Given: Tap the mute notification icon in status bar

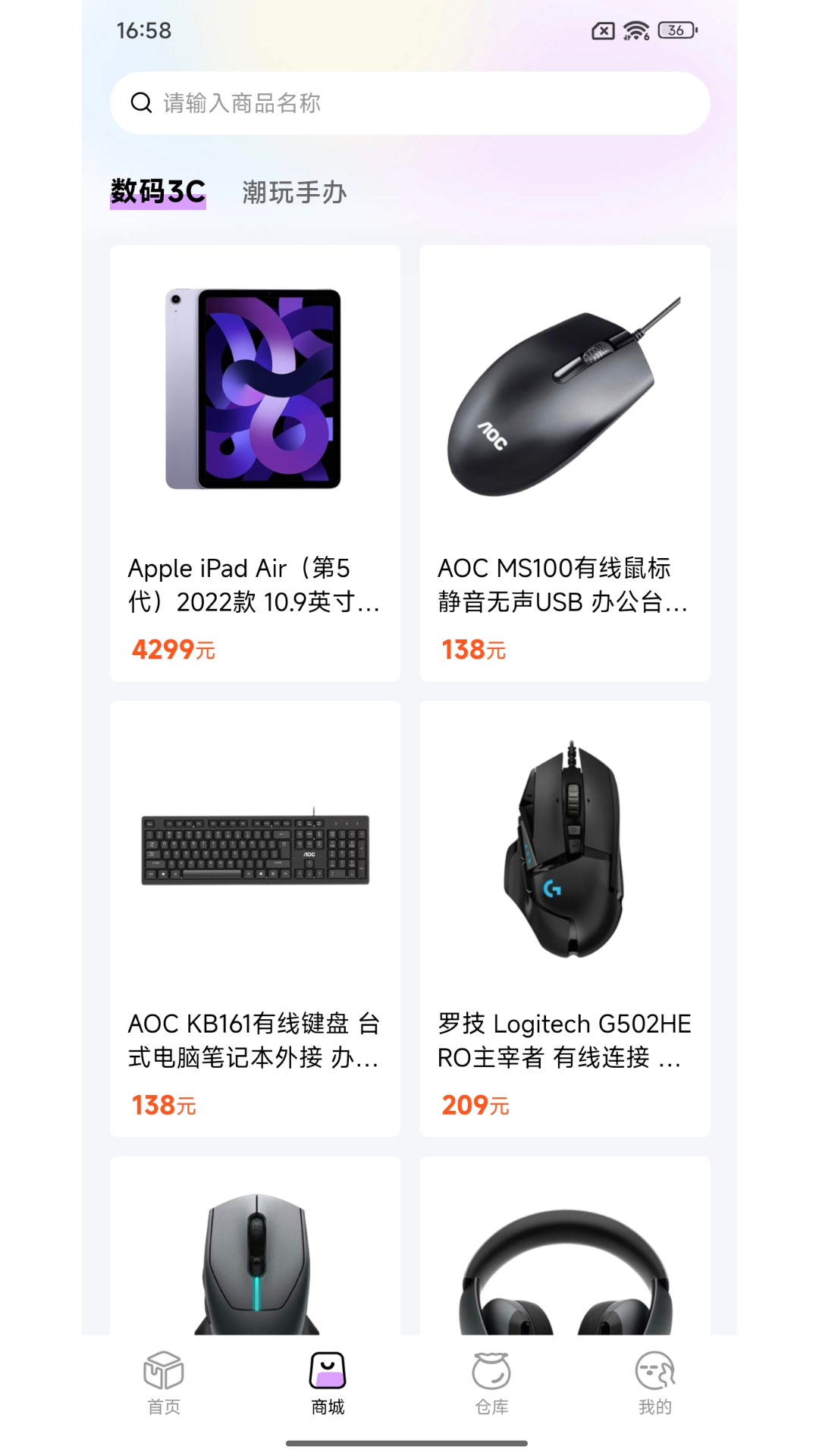Looking at the screenshot, I should click(x=601, y=30).
